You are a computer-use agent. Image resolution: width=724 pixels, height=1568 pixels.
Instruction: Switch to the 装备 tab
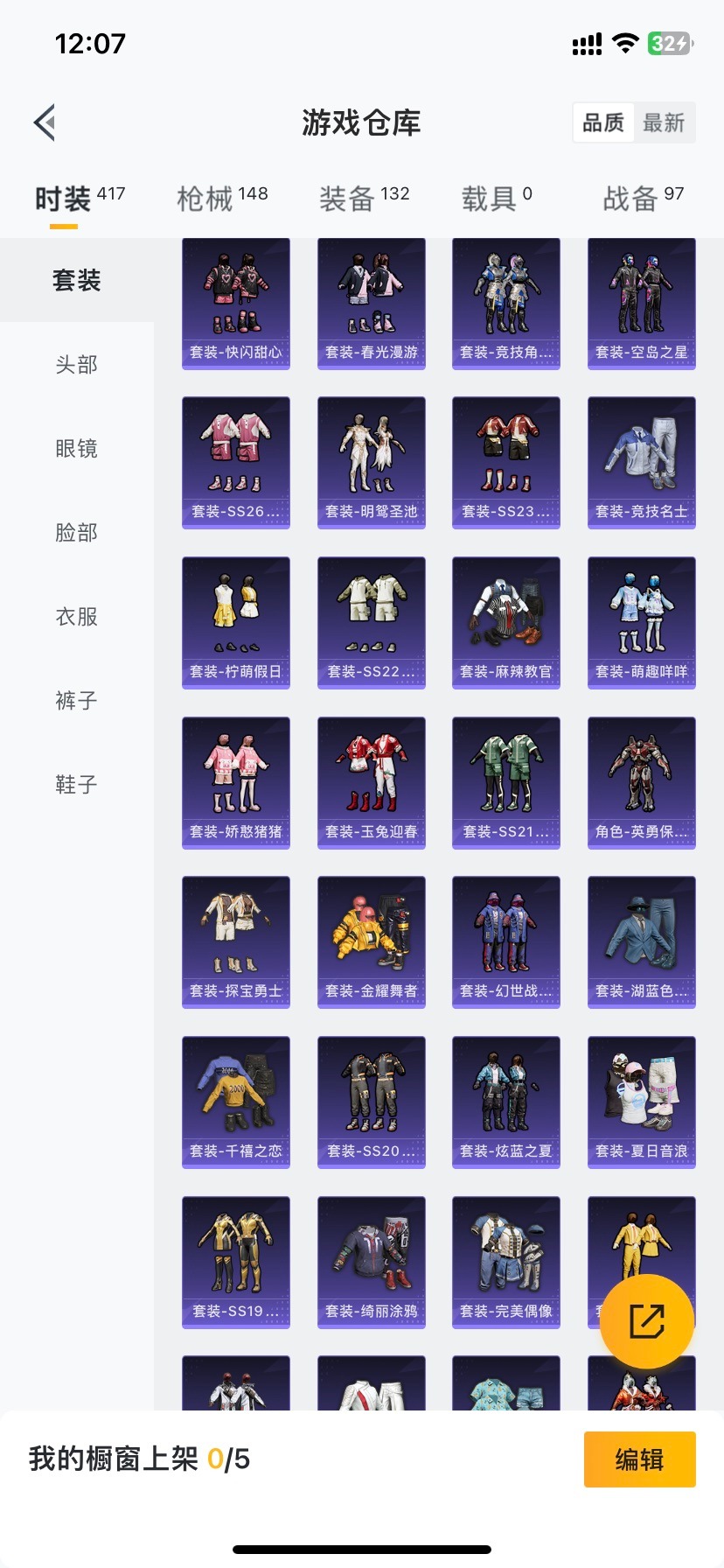(x=364, y=199)
